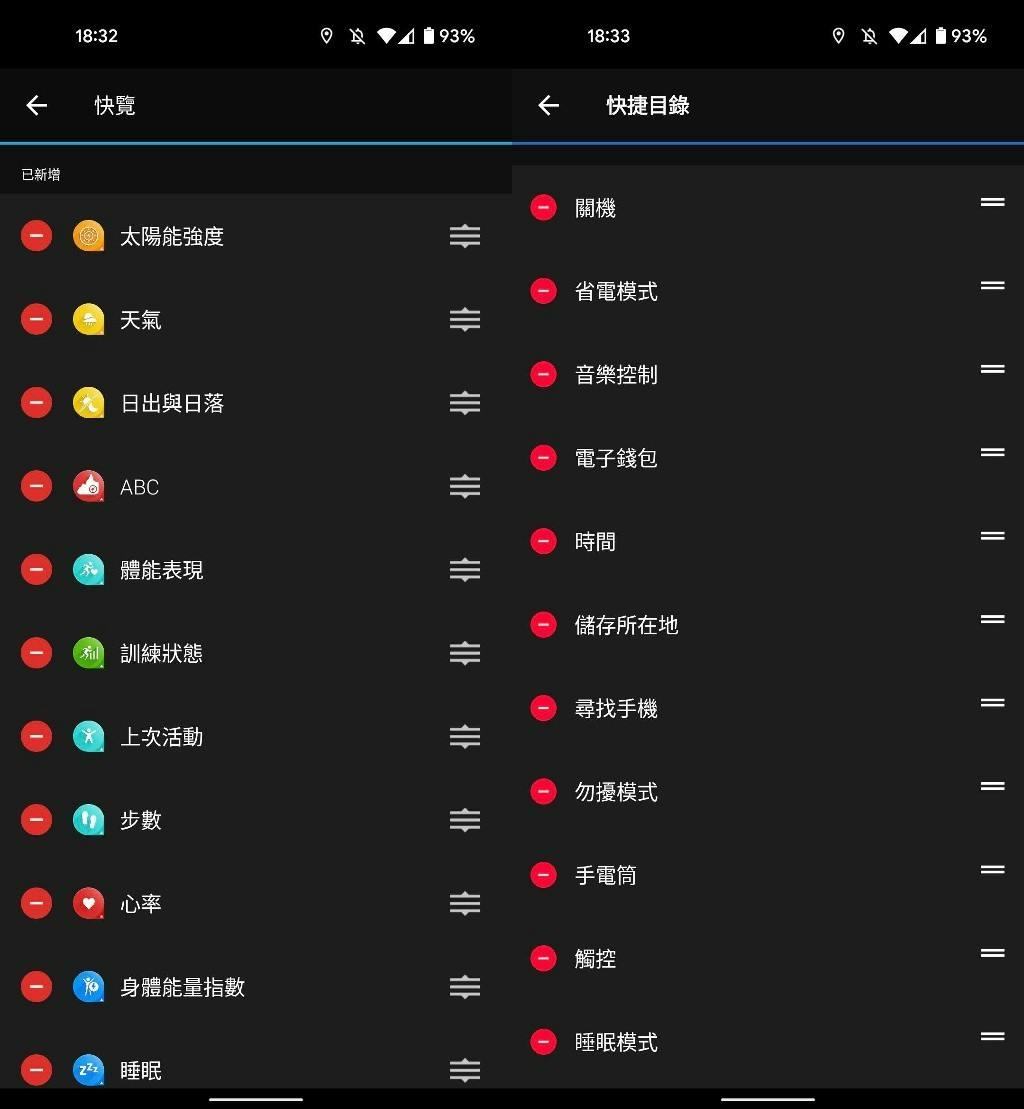
Task: Delete 手電筒 from the shortcuts
Action: [x=543, y=875]
